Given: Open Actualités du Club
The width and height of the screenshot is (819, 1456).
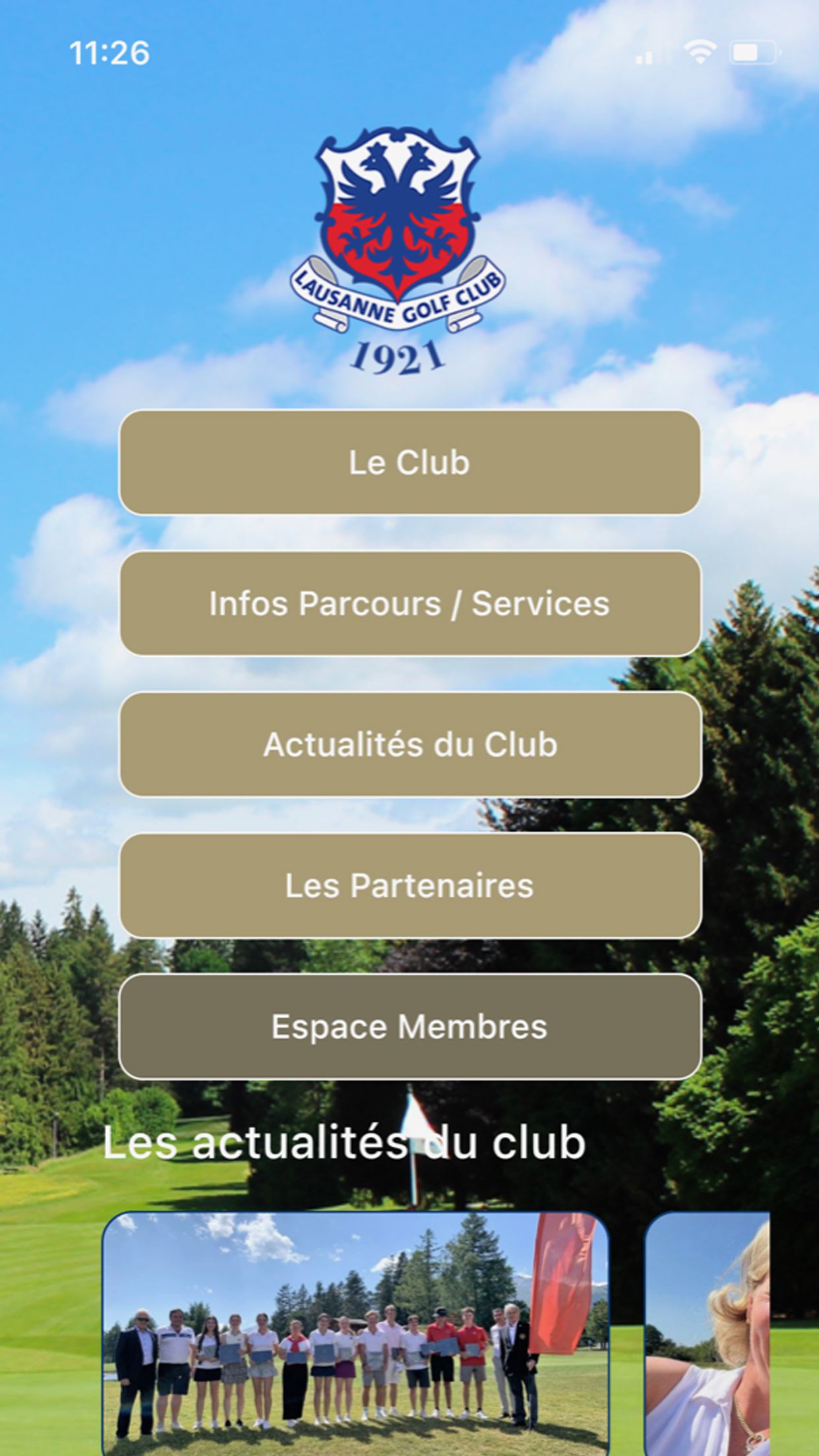Looking at the screenshot, I should click(x=409, y=745).
